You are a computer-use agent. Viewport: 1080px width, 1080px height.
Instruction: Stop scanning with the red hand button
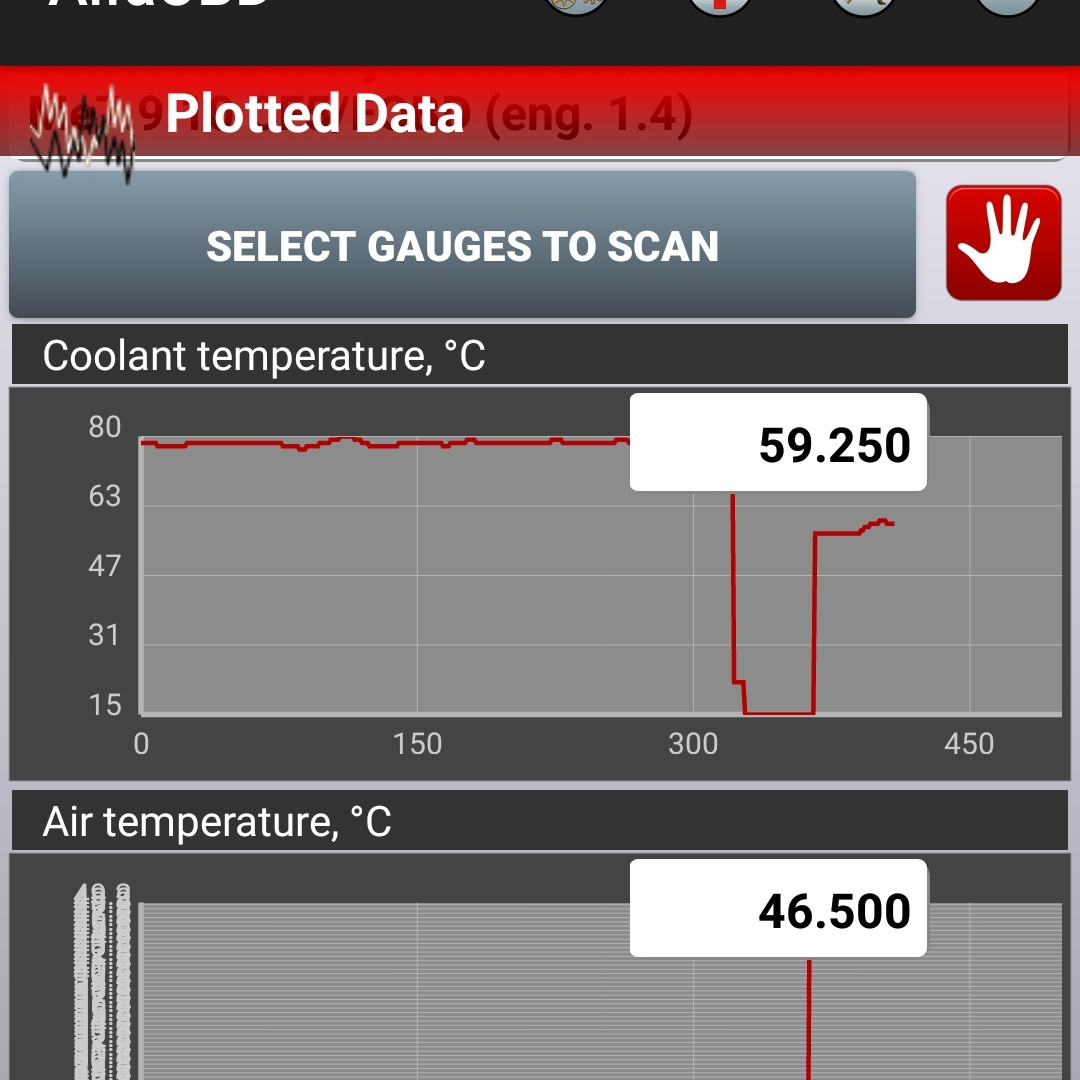1003,243
